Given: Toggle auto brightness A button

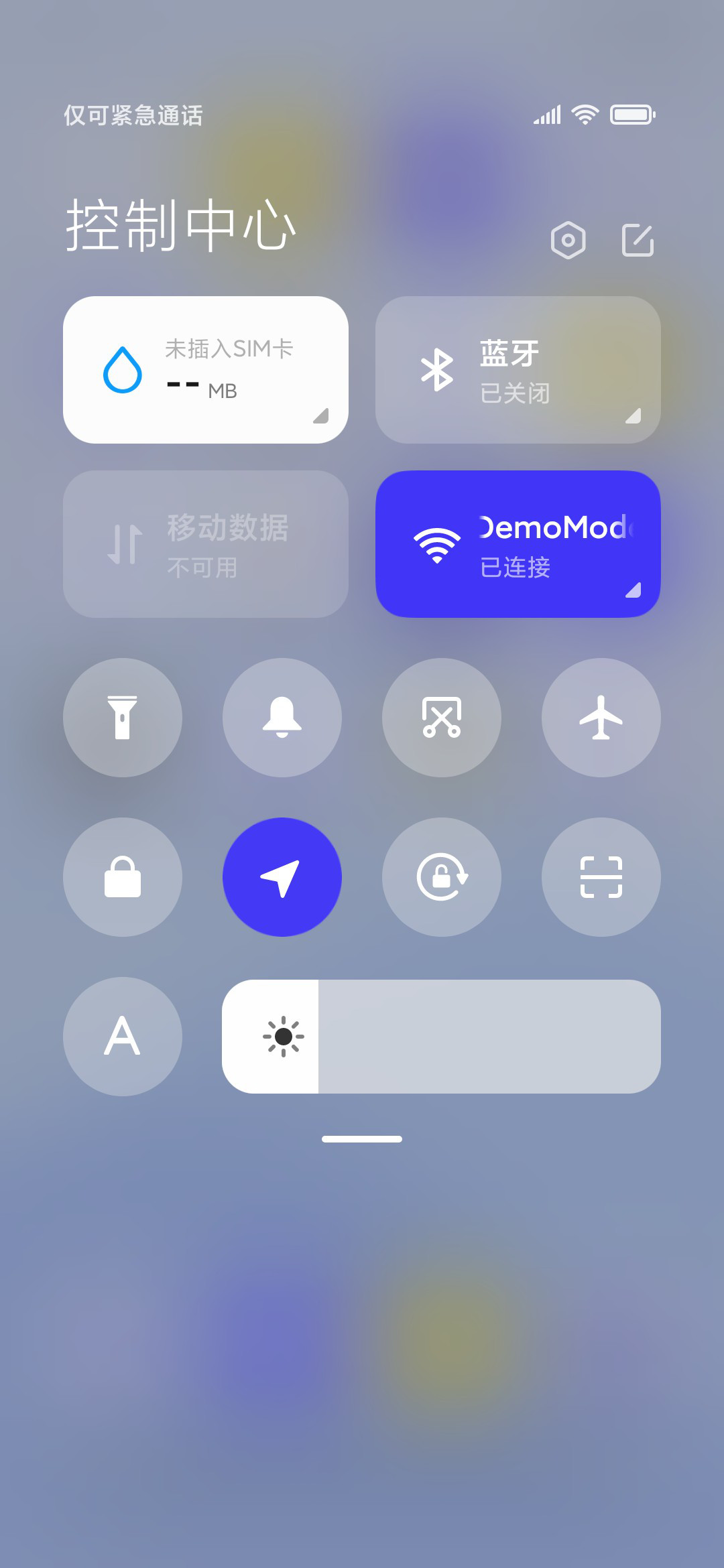Looking at the screenshot, I should click(123, 1037).
